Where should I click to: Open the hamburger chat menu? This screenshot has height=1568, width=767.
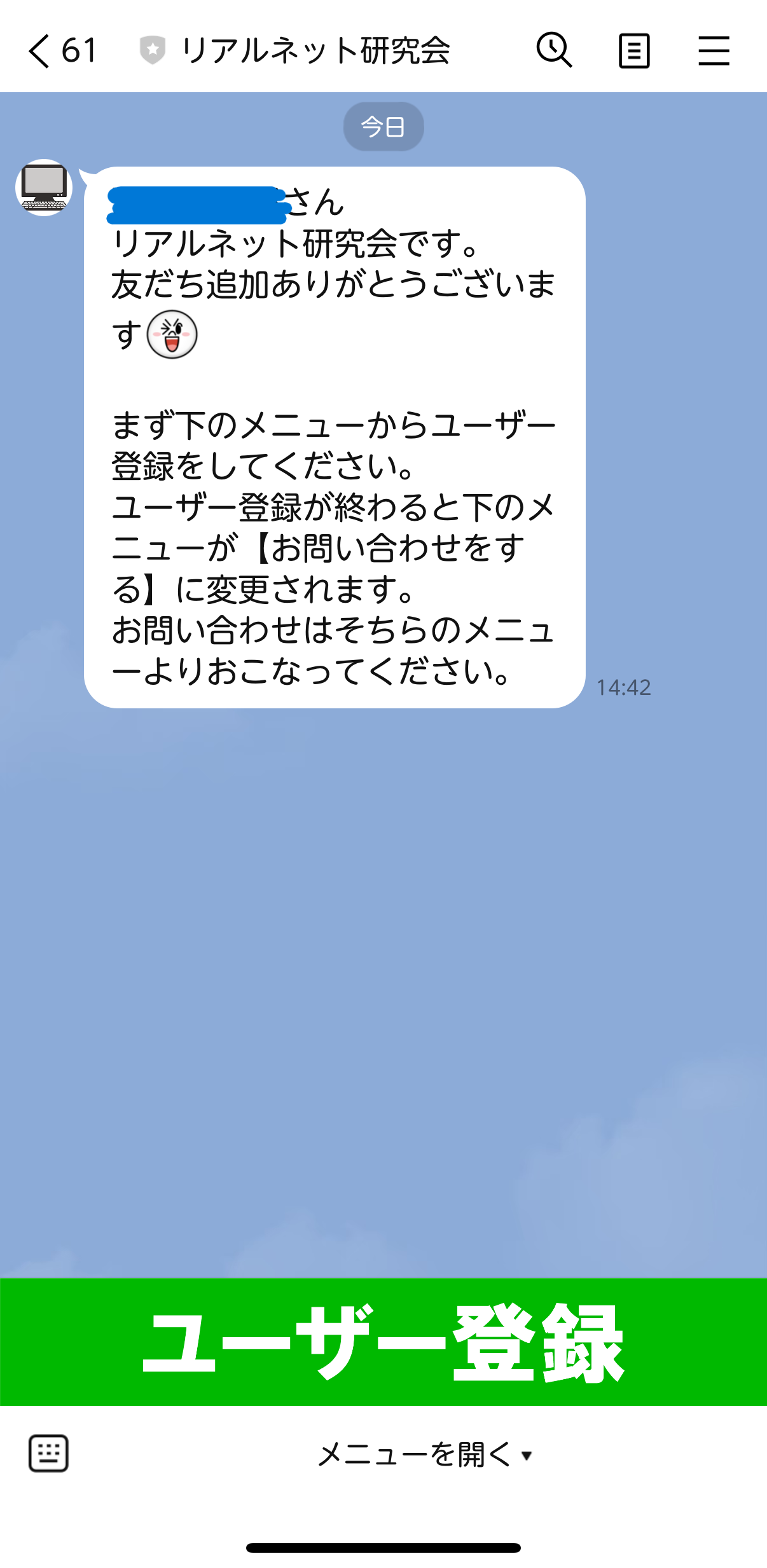(714, 51)
